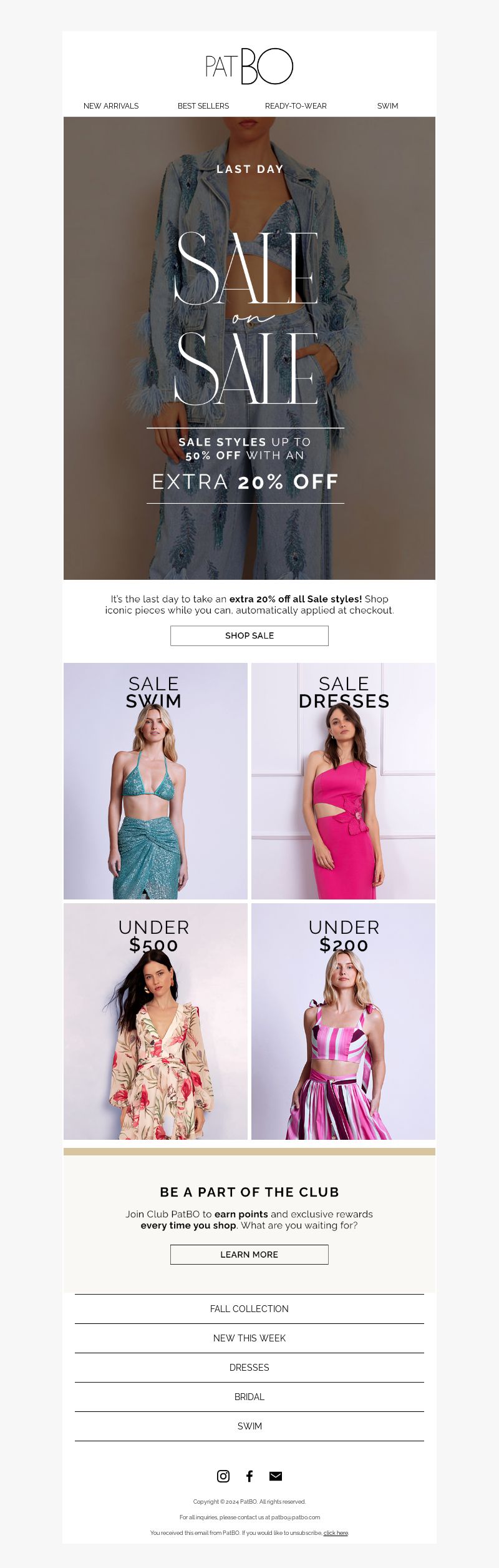Viewport: 499px width, 1568px height.
Task: View items under $500
Action: click(155, 1021)
